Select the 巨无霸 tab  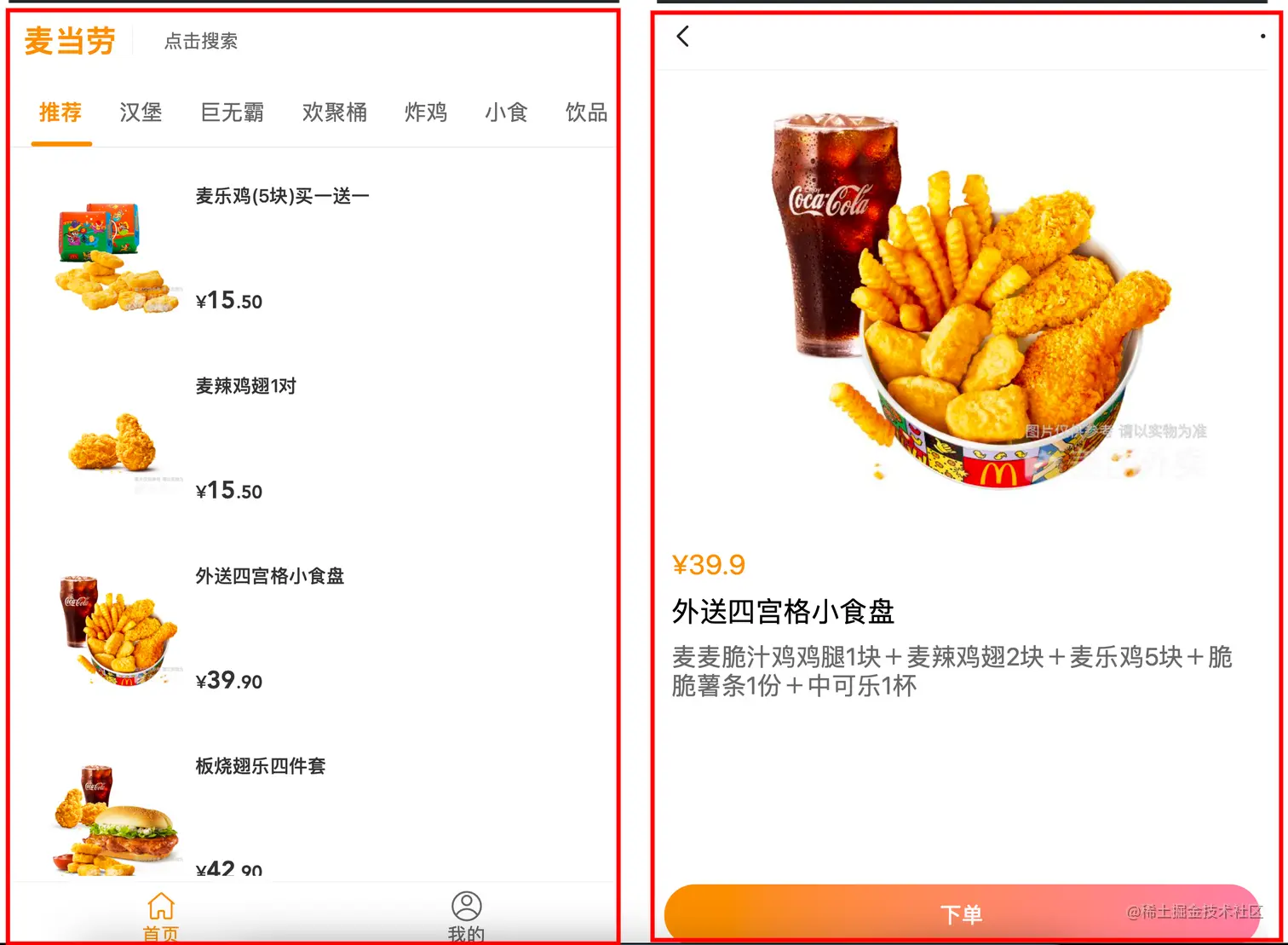[x=232, y=112]
